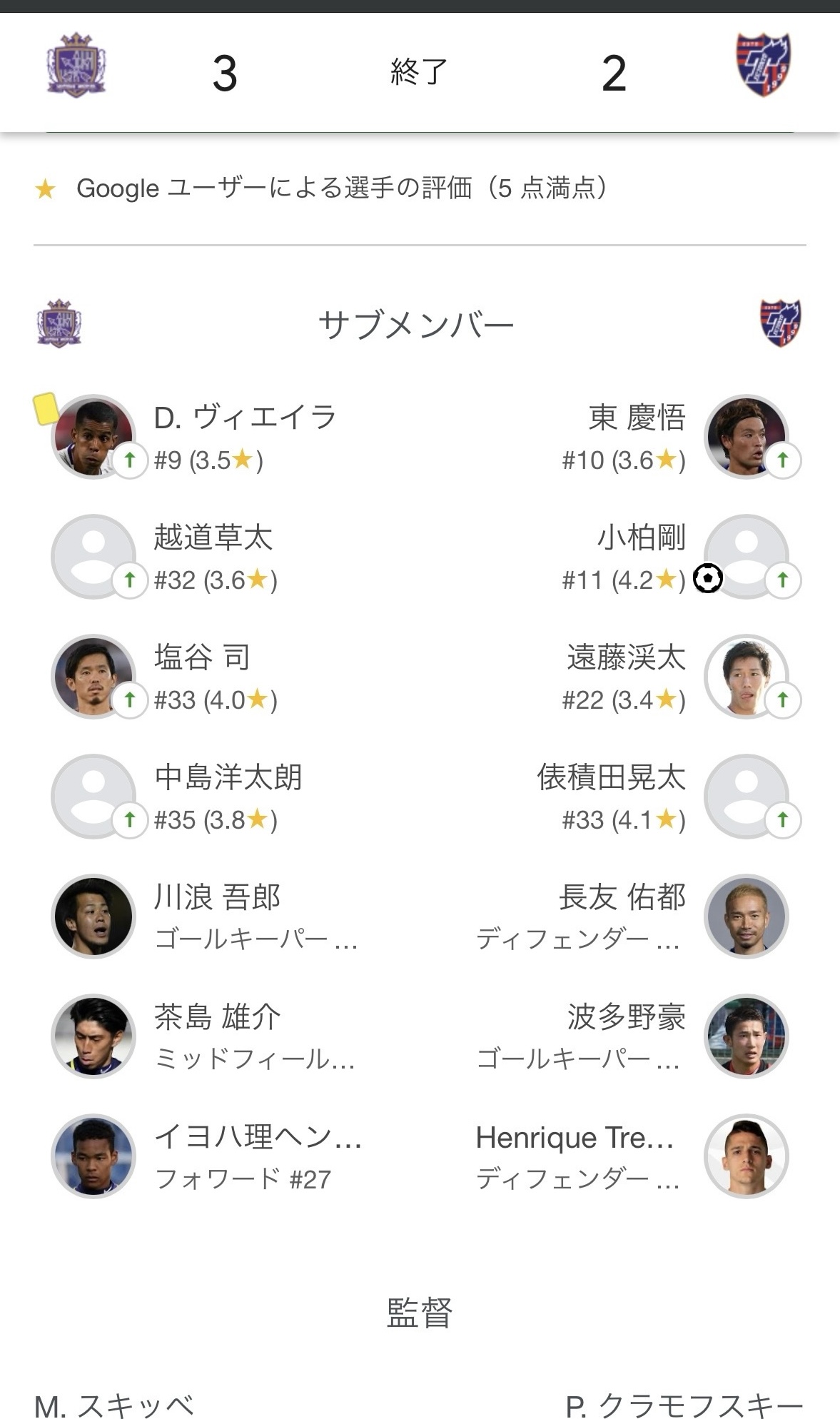The width and height of the screenshot is (840, 1419).
Task: Open goalkeeper 川浪 吾郎 entry
Action: [x=207, y=916]
